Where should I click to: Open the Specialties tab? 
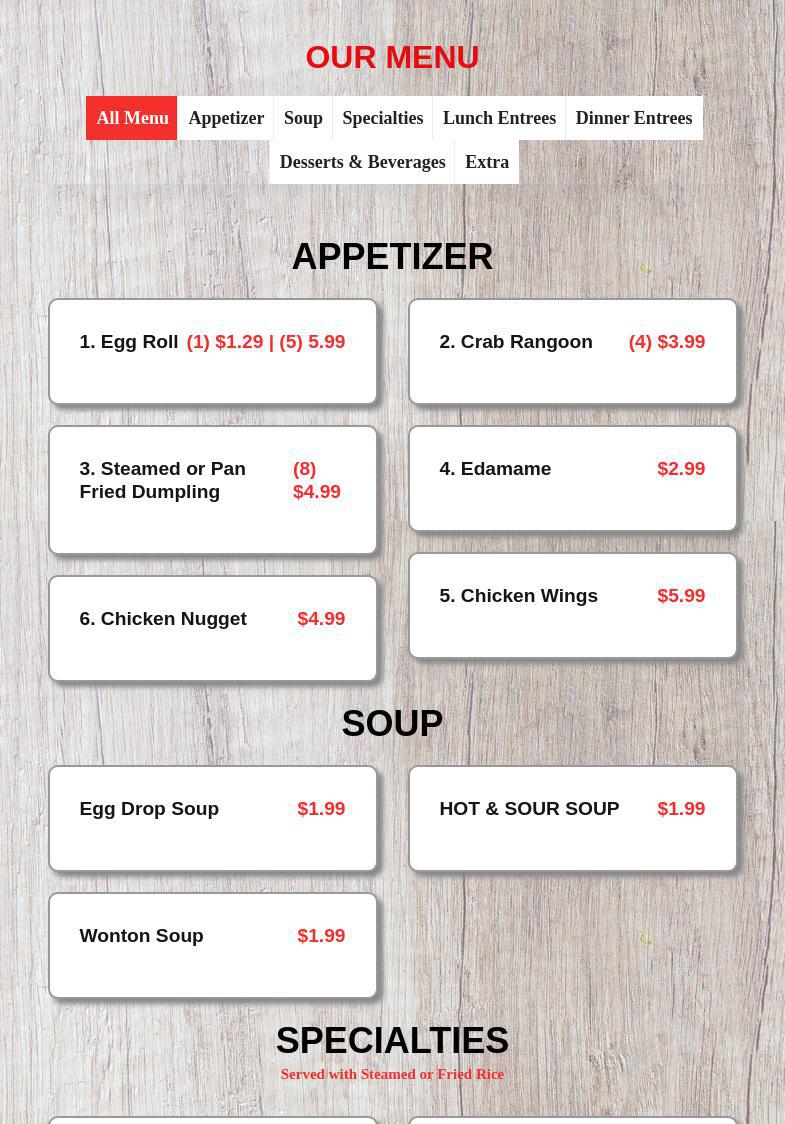(382, 118)
